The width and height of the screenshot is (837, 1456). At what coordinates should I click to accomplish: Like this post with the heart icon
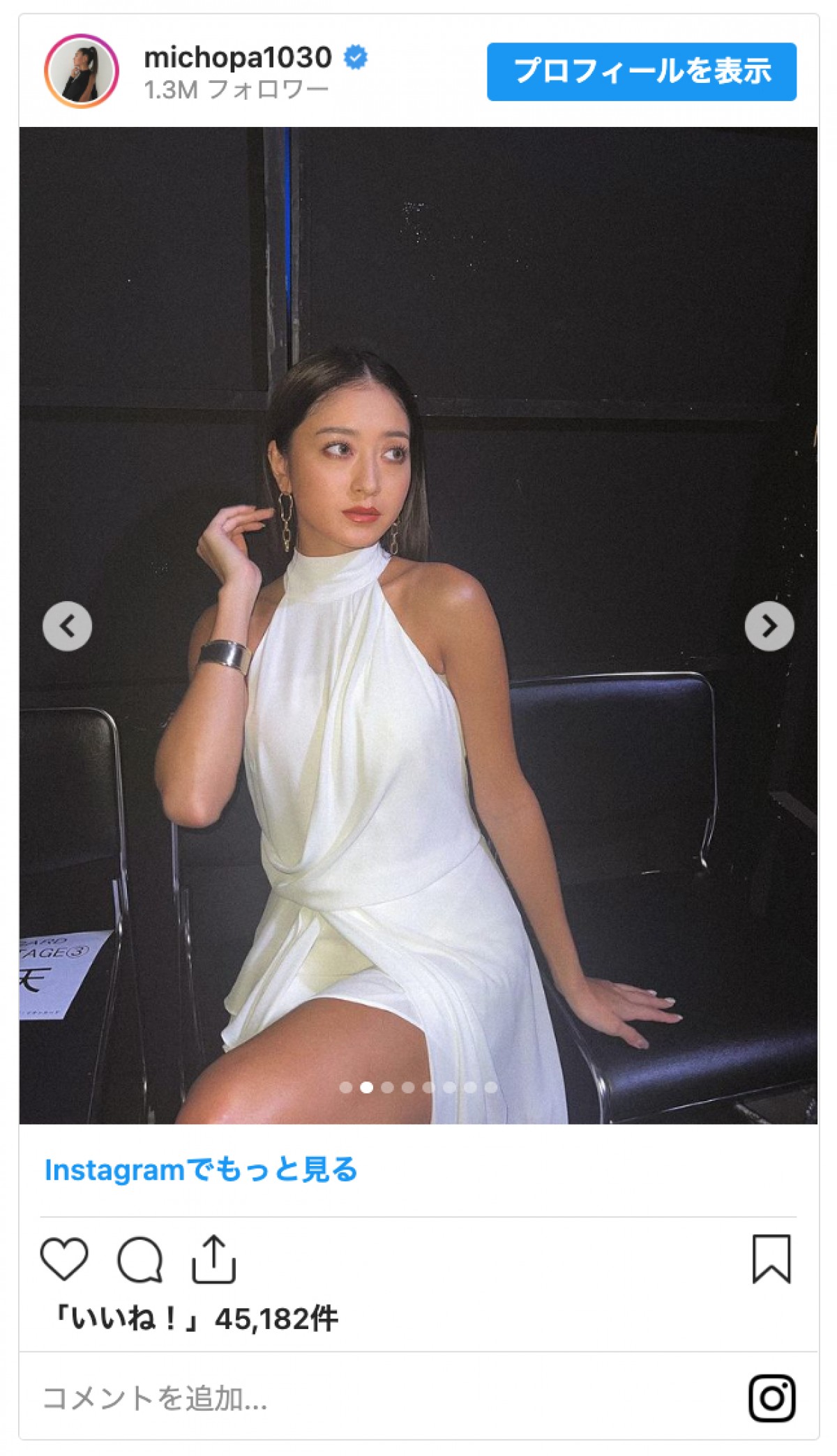[x=64, y=1259]
